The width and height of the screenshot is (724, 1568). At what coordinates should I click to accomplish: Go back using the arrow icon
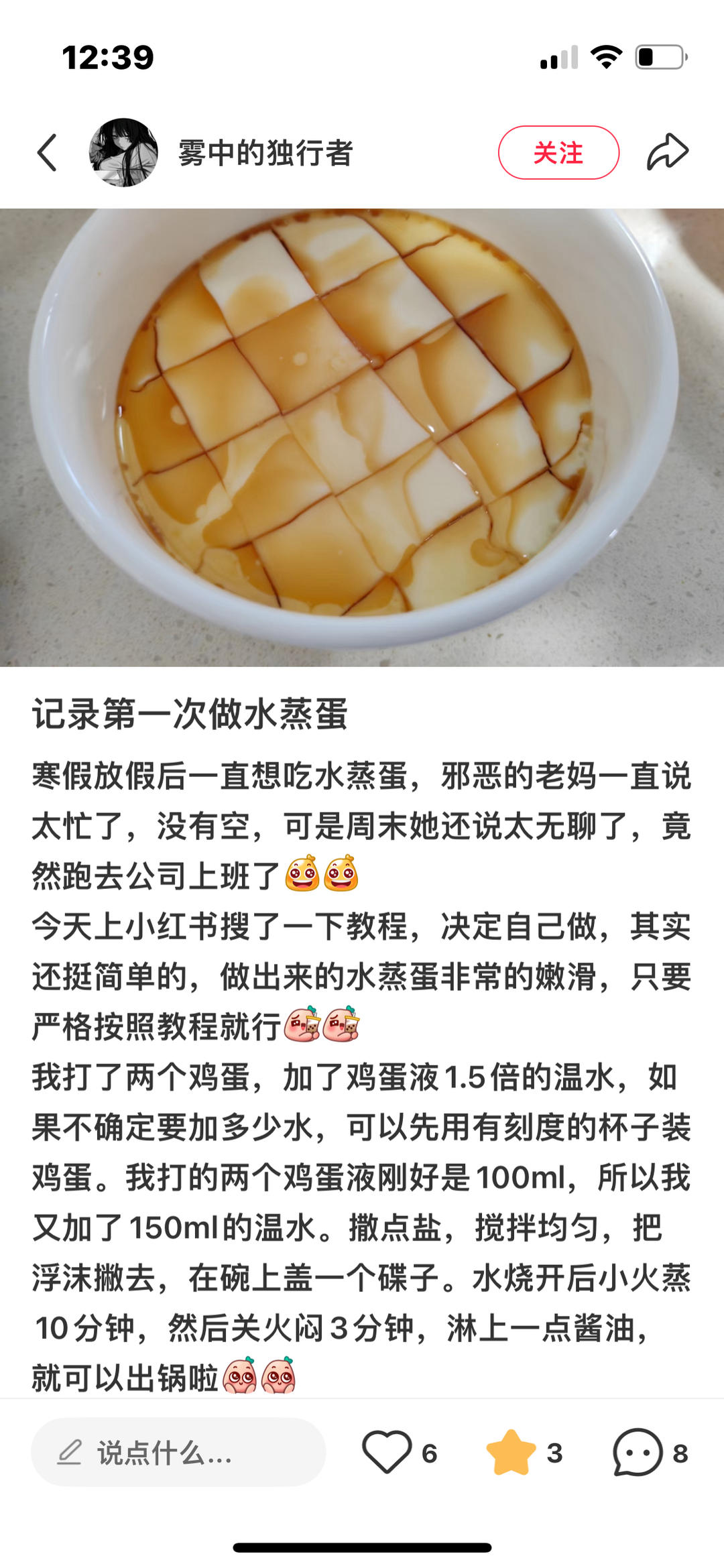47,153
